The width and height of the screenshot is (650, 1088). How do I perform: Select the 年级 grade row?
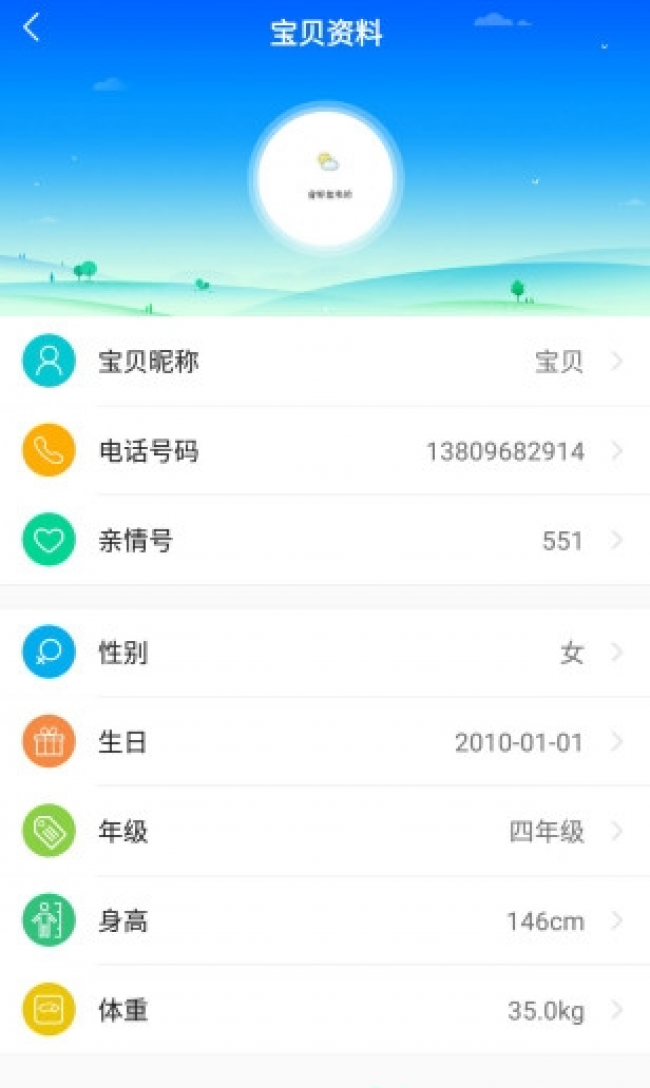pyautogui.click(x=325, y=831)
